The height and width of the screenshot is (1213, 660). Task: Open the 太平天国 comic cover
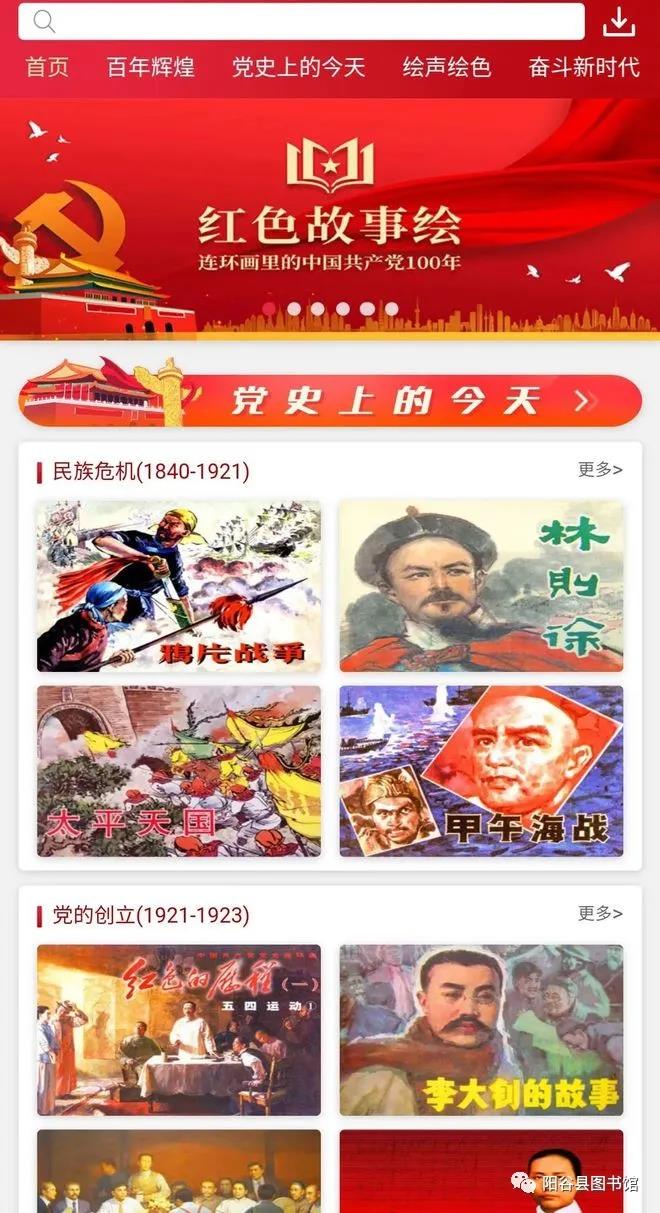pyautogui.click(x=179, y=771)
